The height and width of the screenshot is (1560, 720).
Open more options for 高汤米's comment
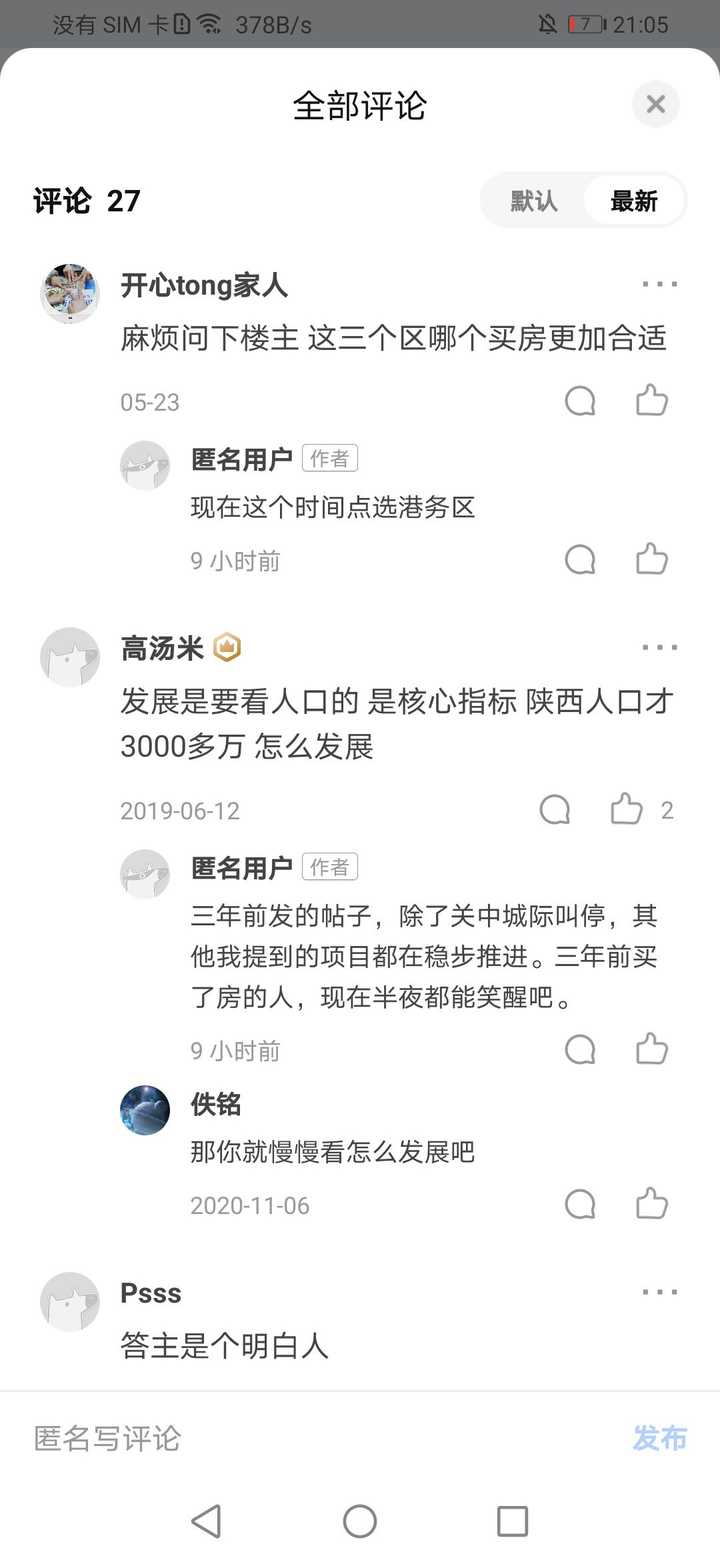[660, 648]
